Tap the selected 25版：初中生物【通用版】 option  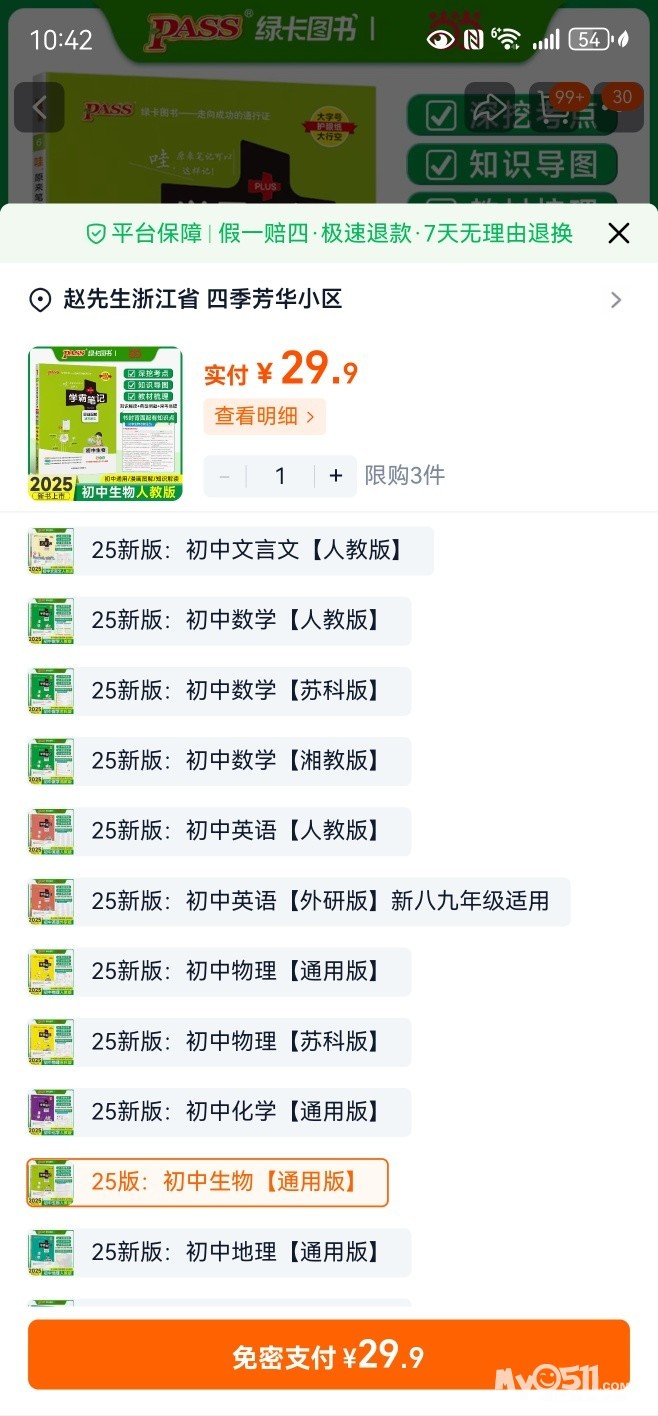coord(207,1182)
